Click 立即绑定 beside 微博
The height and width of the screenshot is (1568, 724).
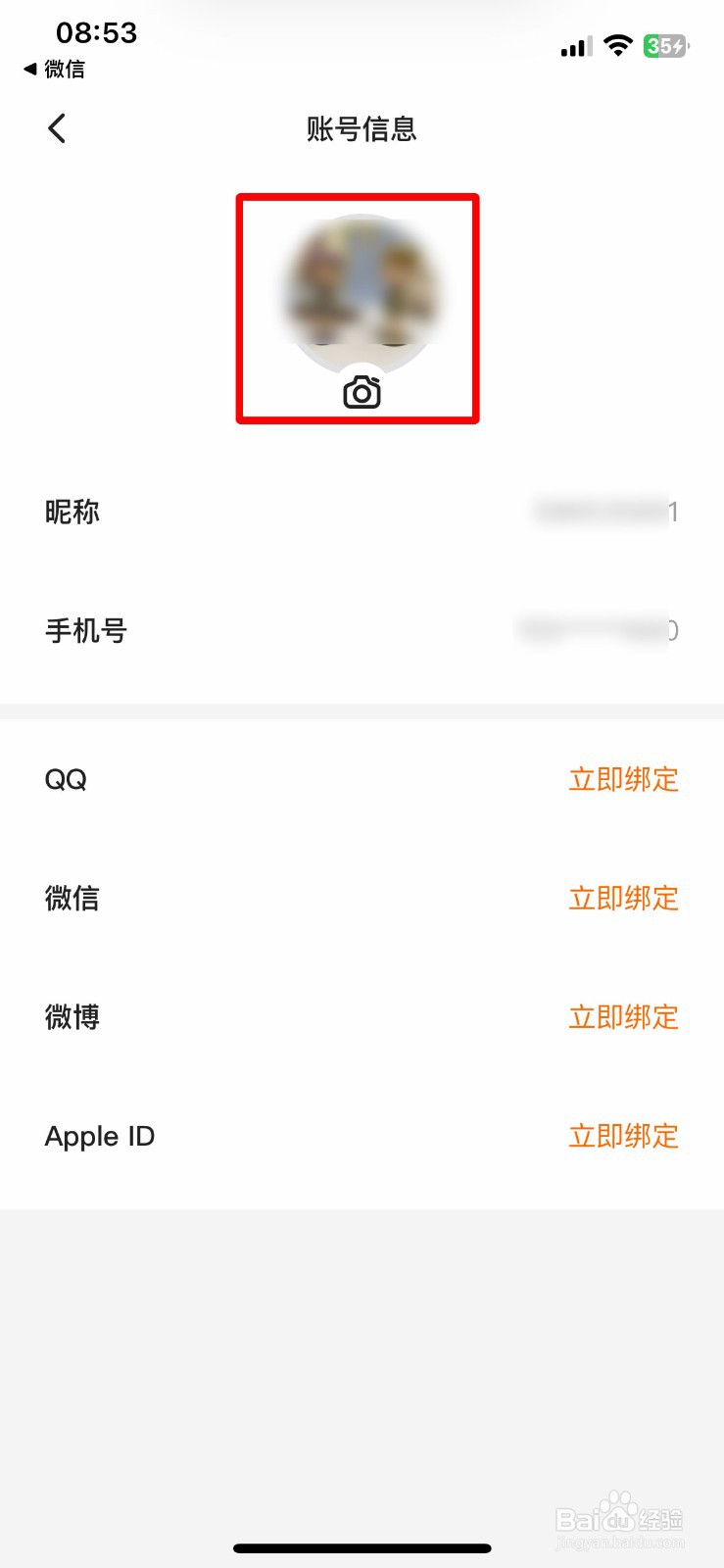(x=623, y=1017)
